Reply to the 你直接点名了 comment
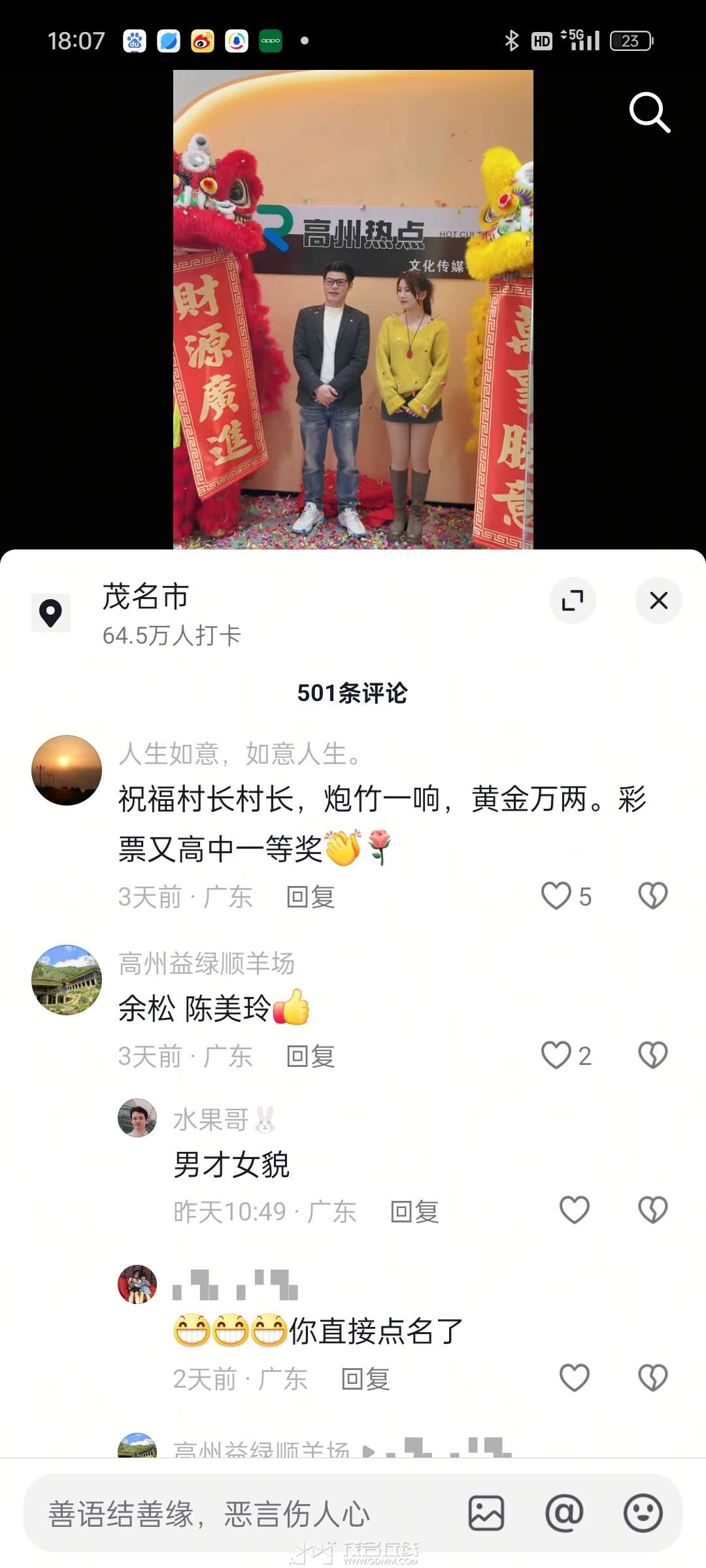This screenshot has height=1568, width=706. (365, 1379)
